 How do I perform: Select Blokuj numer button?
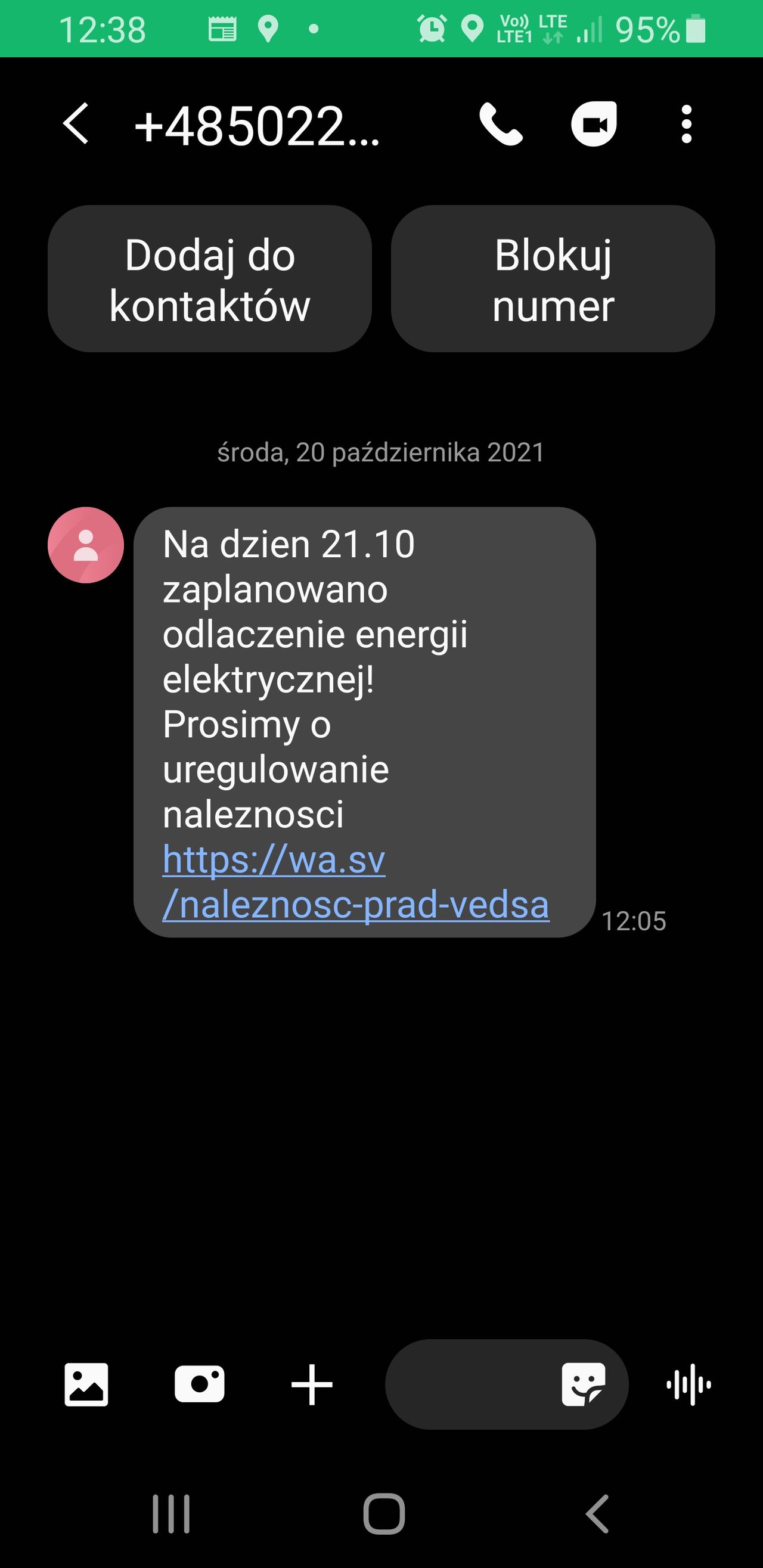[553, 279]
